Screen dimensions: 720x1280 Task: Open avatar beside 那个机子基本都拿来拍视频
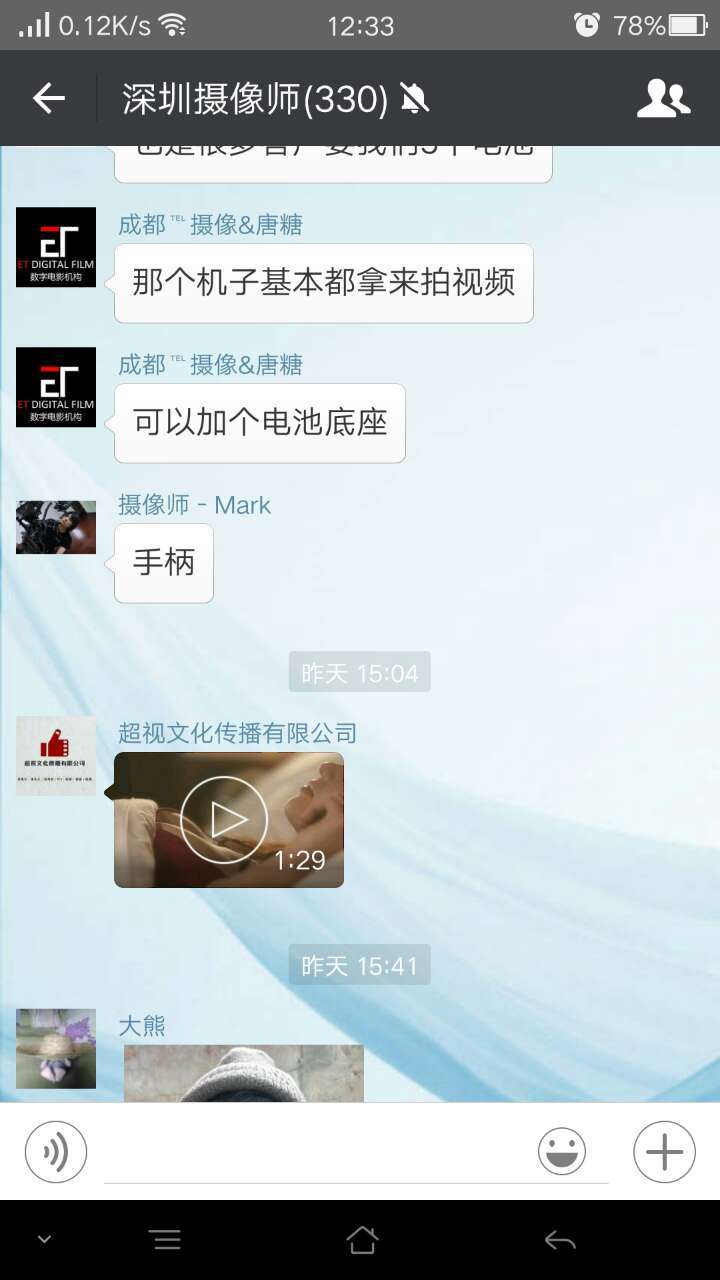tap(56, 247)
